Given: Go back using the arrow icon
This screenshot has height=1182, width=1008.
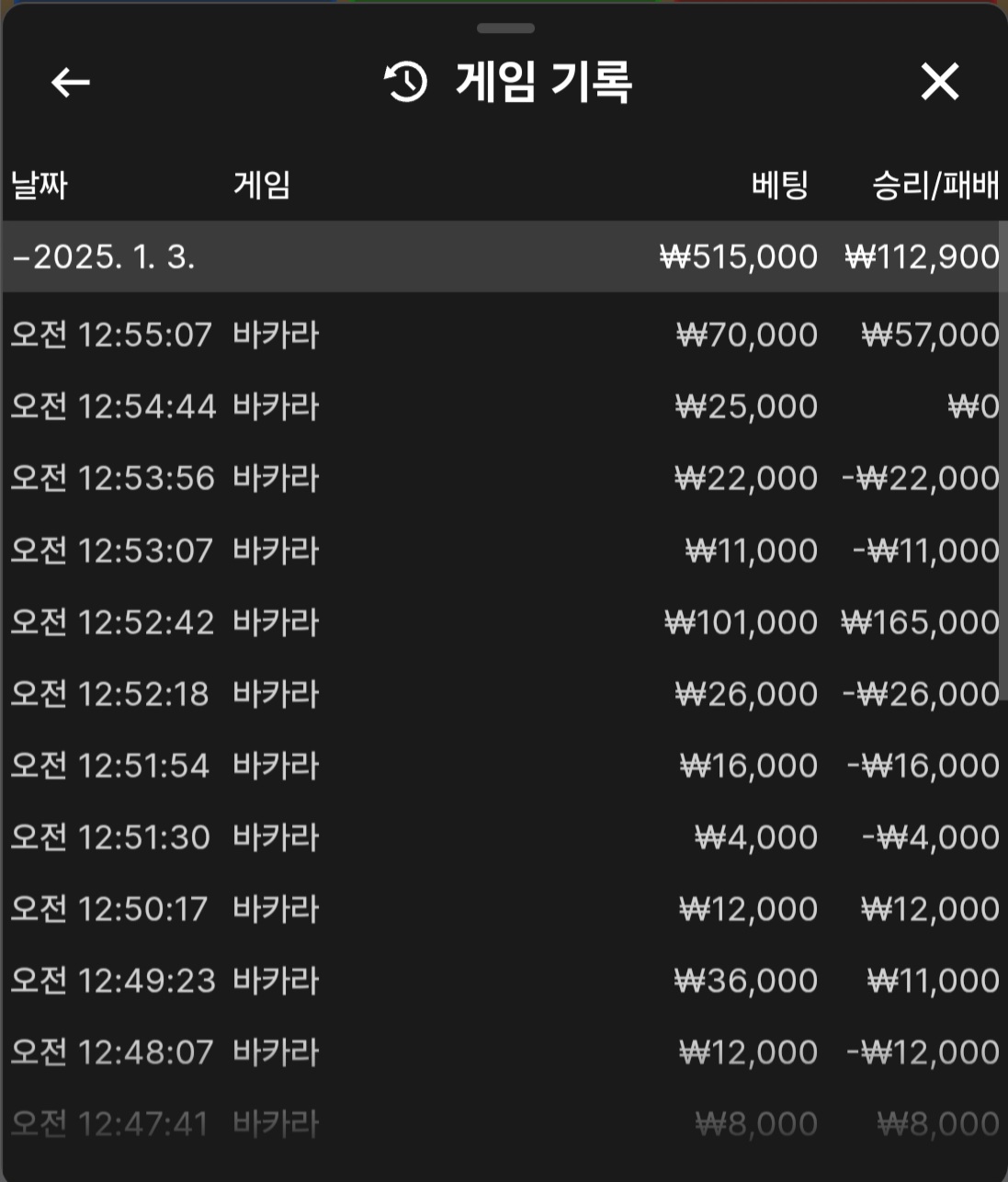Looking at the screenshot, I should click(x=70, y=83).
